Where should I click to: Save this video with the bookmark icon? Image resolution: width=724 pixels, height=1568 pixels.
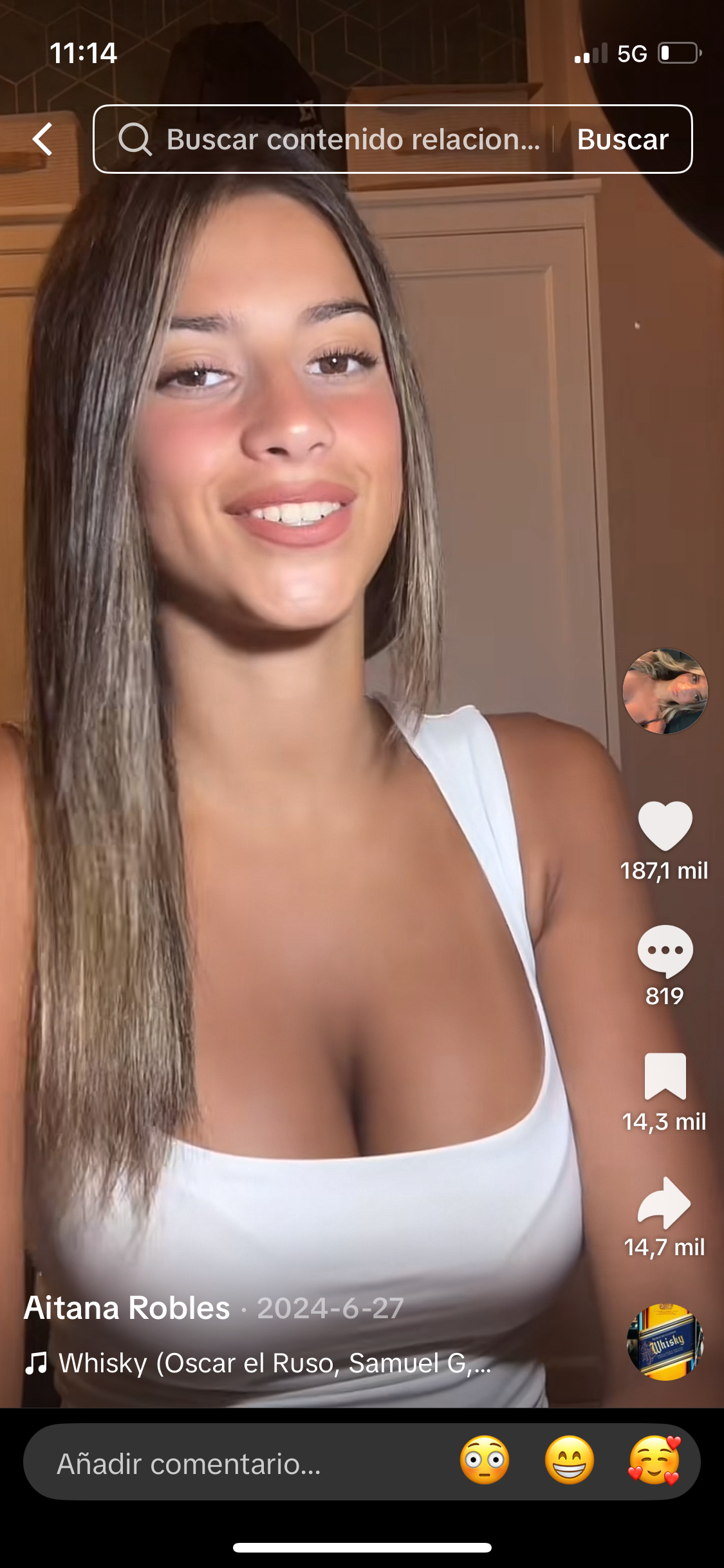(665, 1076)
